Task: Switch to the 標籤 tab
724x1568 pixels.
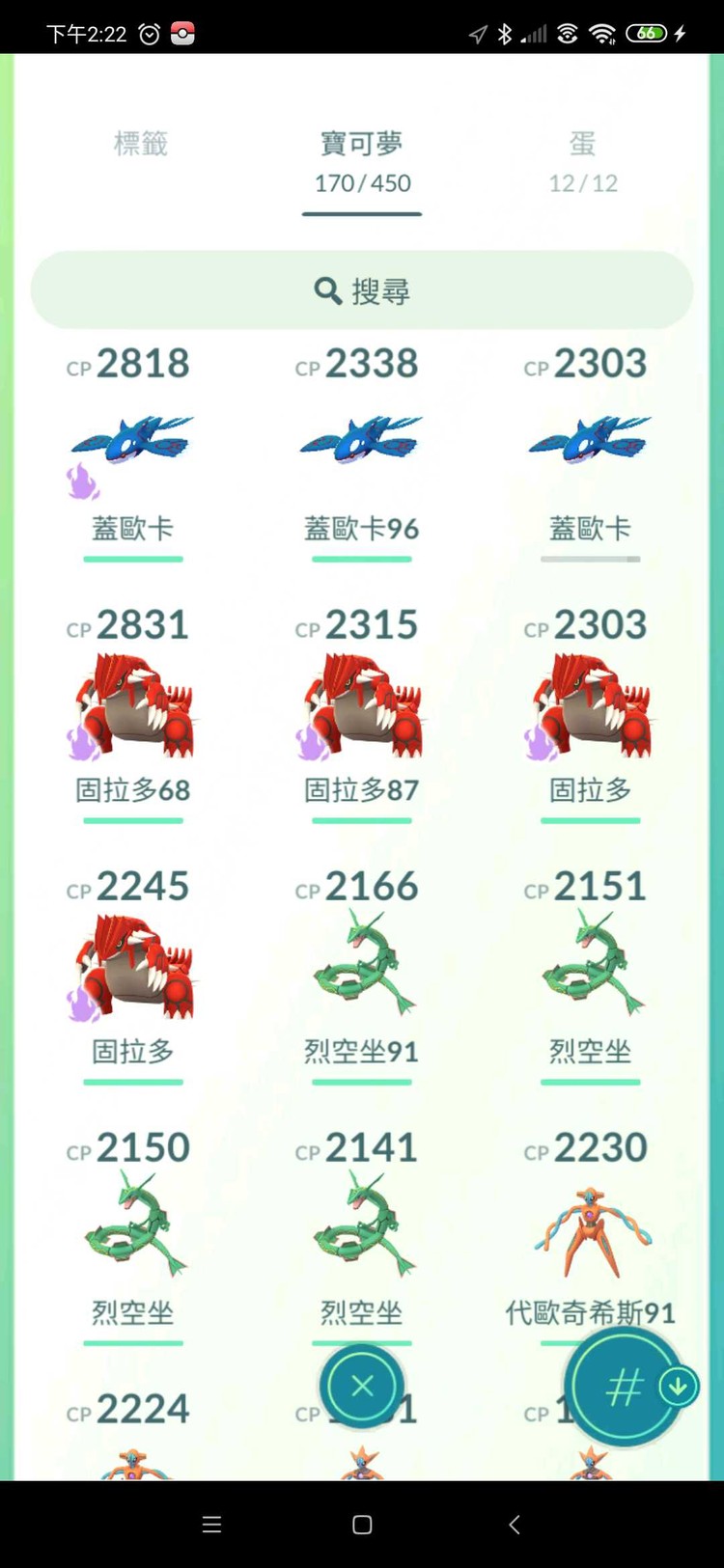Action: click(x=141, y=145)
